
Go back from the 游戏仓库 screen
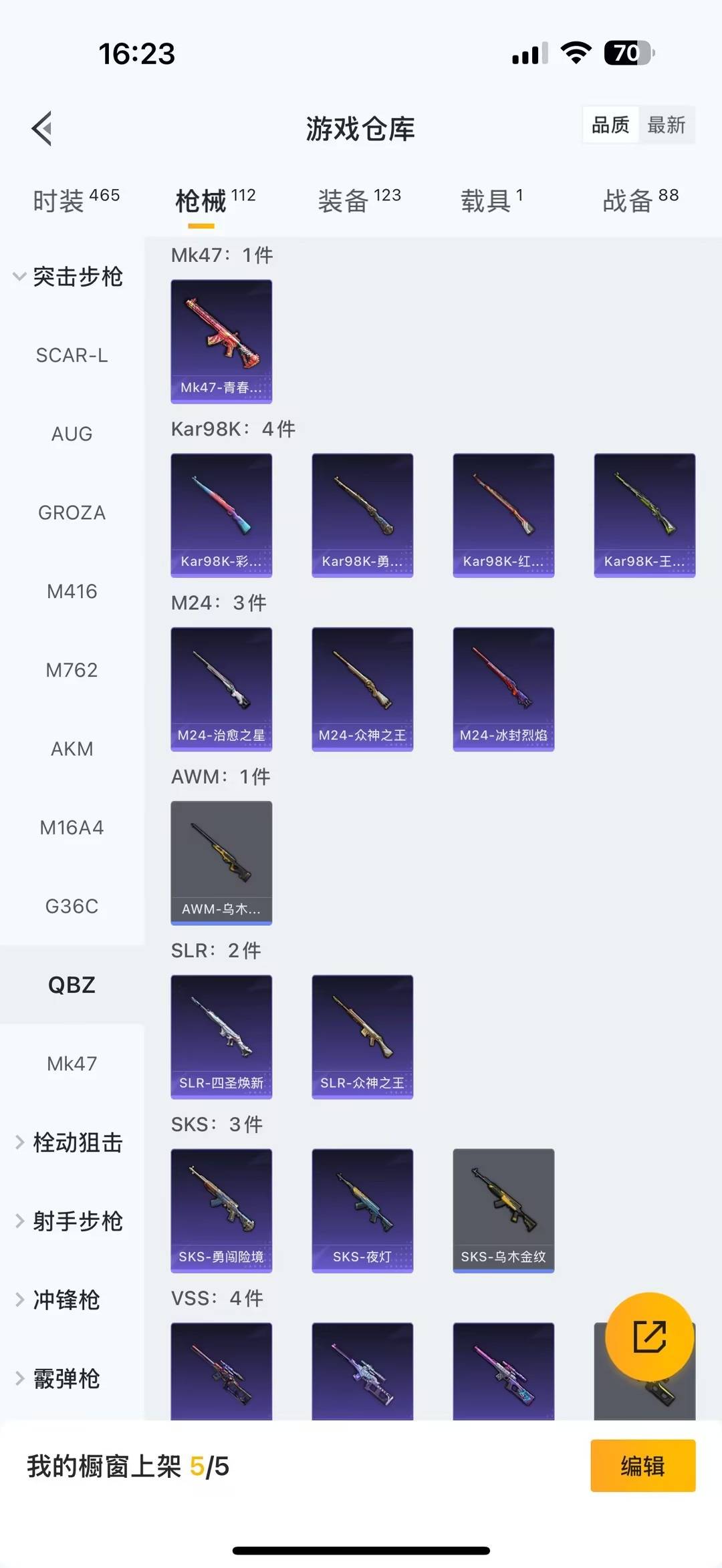click(x=42, y=128)
